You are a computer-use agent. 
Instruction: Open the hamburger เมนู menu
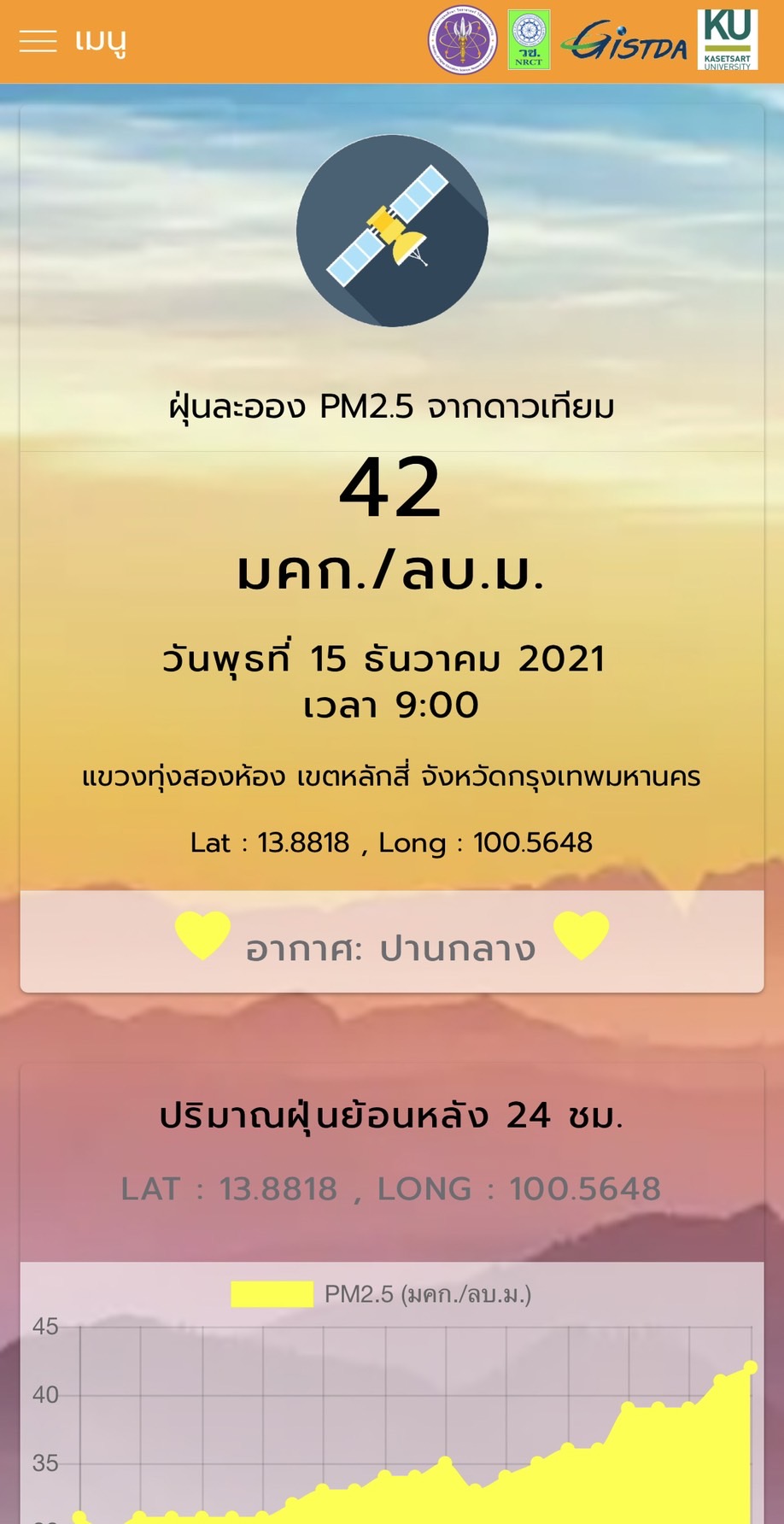pyautogui.click(x=38, y=41)
